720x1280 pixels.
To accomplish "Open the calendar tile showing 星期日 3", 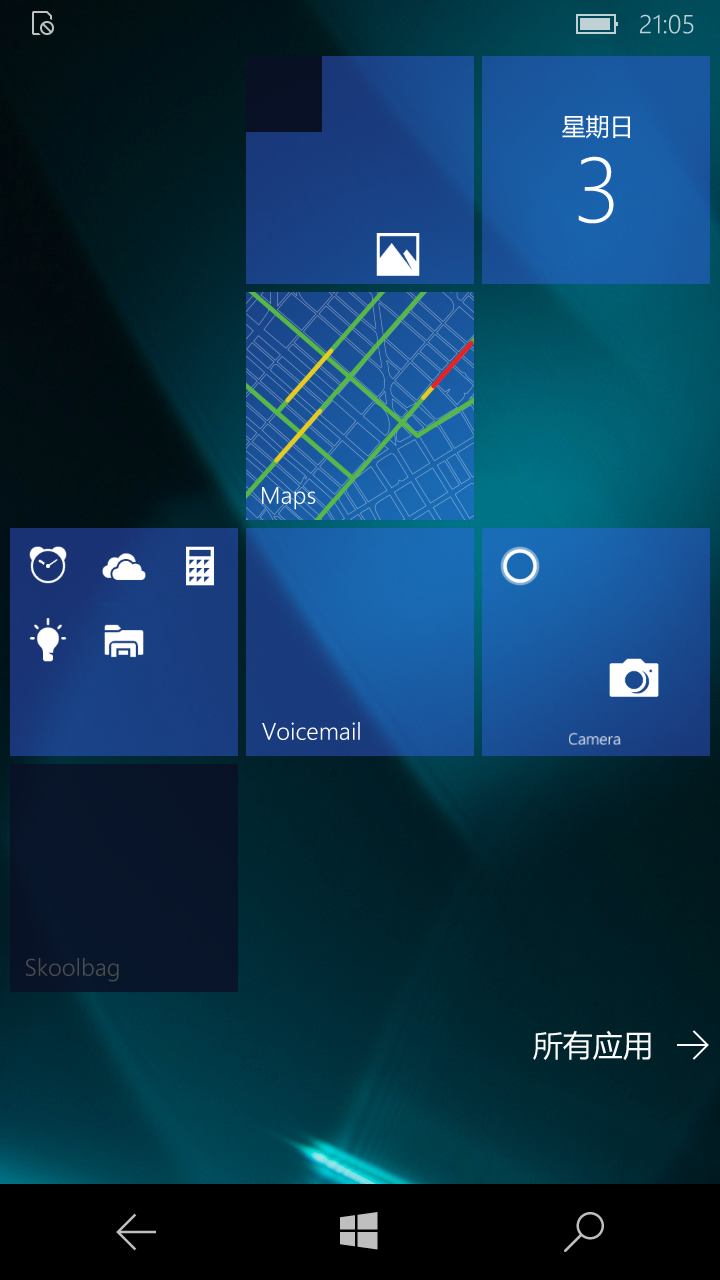I will 596,170.
